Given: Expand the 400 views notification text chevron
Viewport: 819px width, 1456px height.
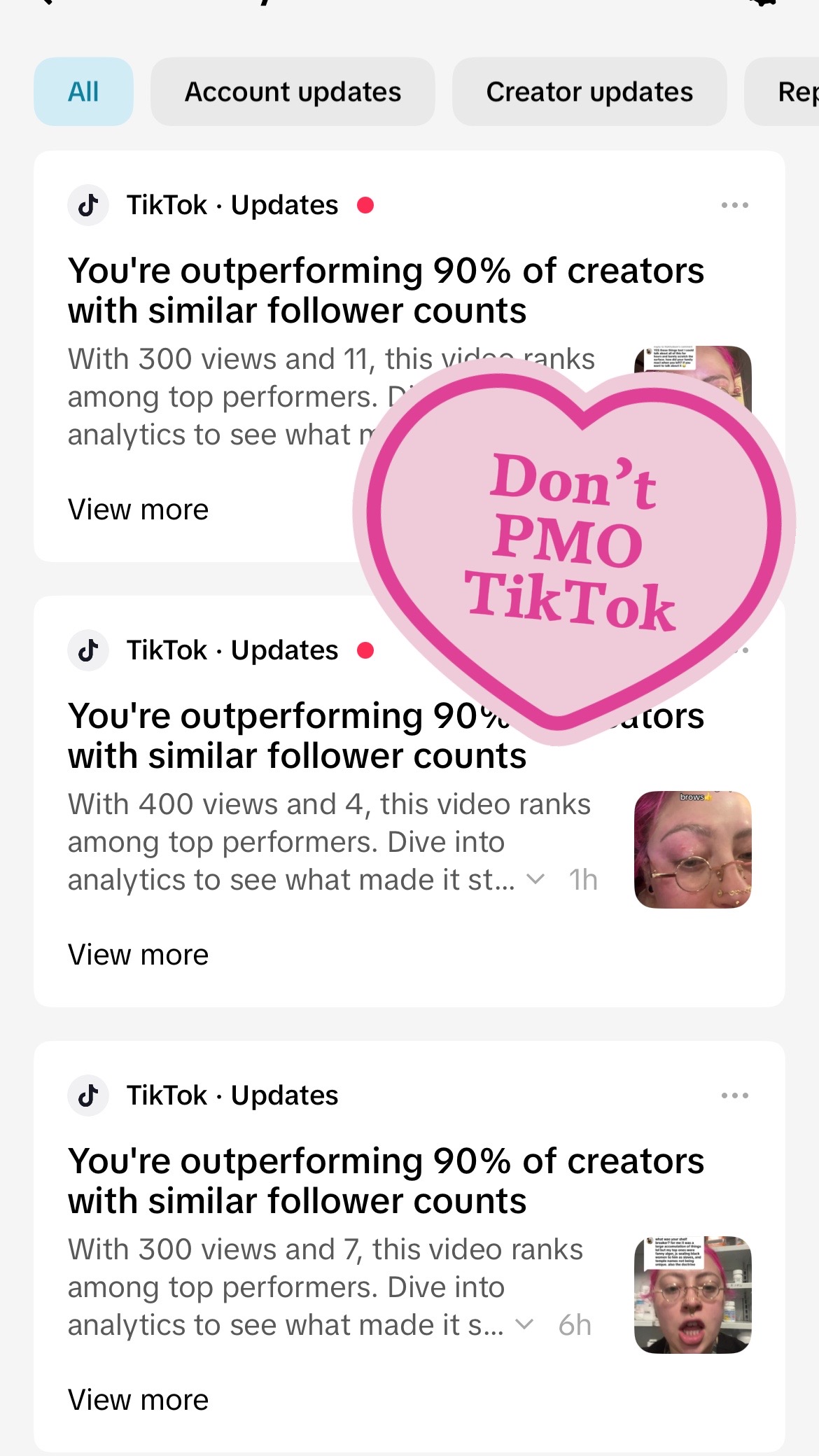Looking at the screenshot, I should (535, 879).
